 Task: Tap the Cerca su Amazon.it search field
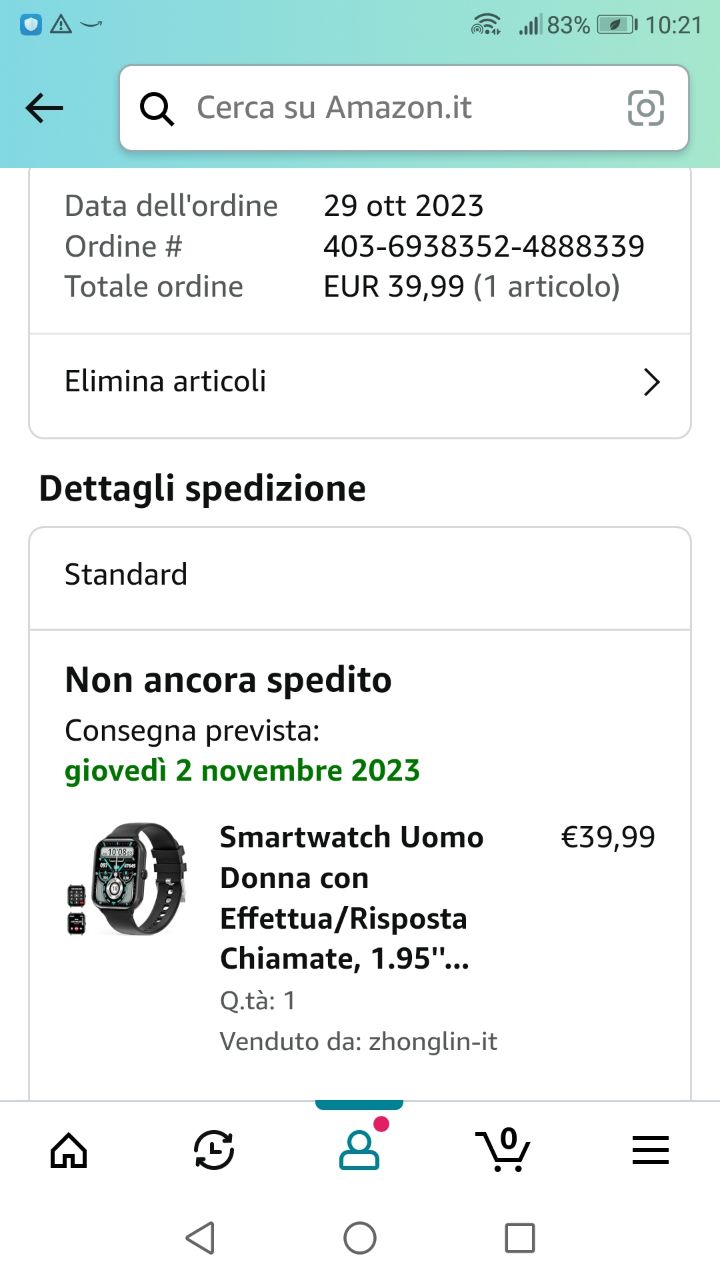click(x=380, y=108)
